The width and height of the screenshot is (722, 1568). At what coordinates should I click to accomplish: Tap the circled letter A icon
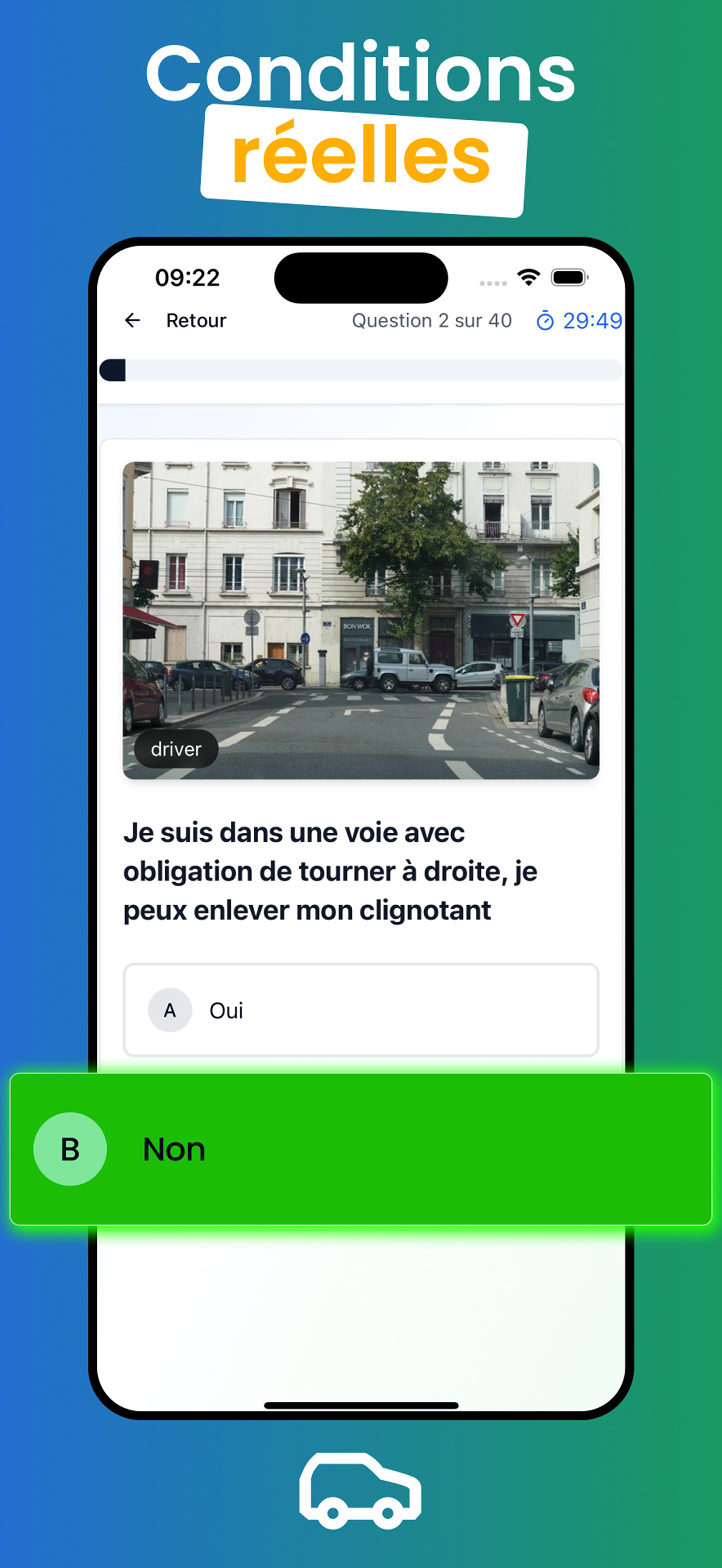point(170,1009)
